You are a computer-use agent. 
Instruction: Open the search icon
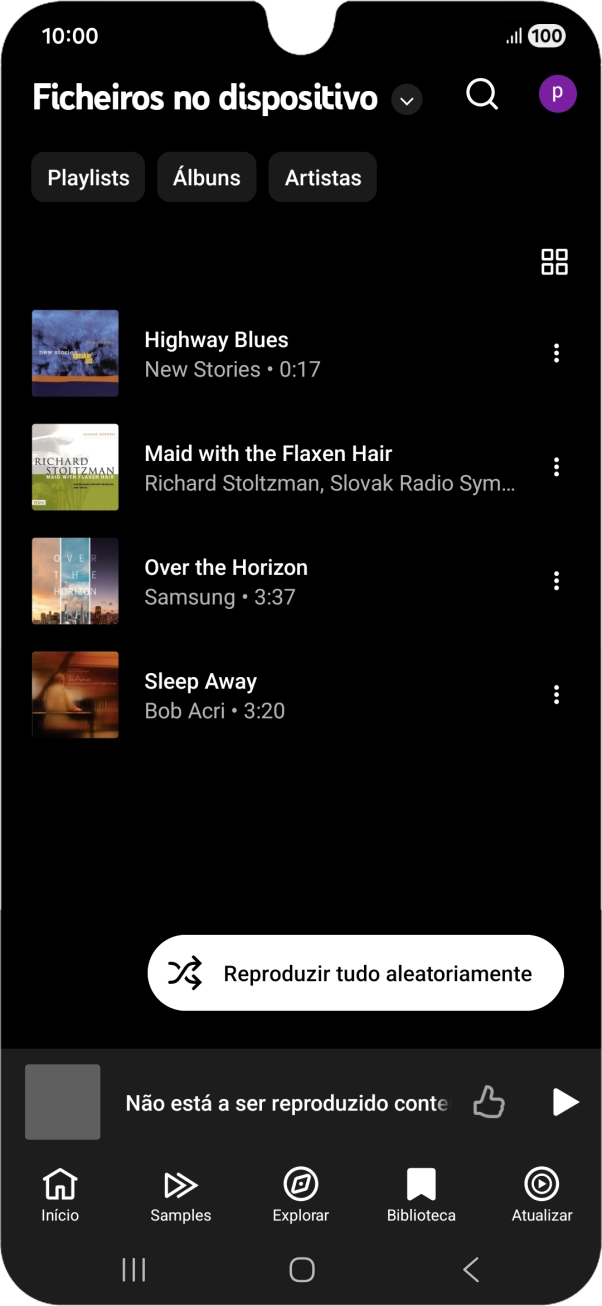482,95
